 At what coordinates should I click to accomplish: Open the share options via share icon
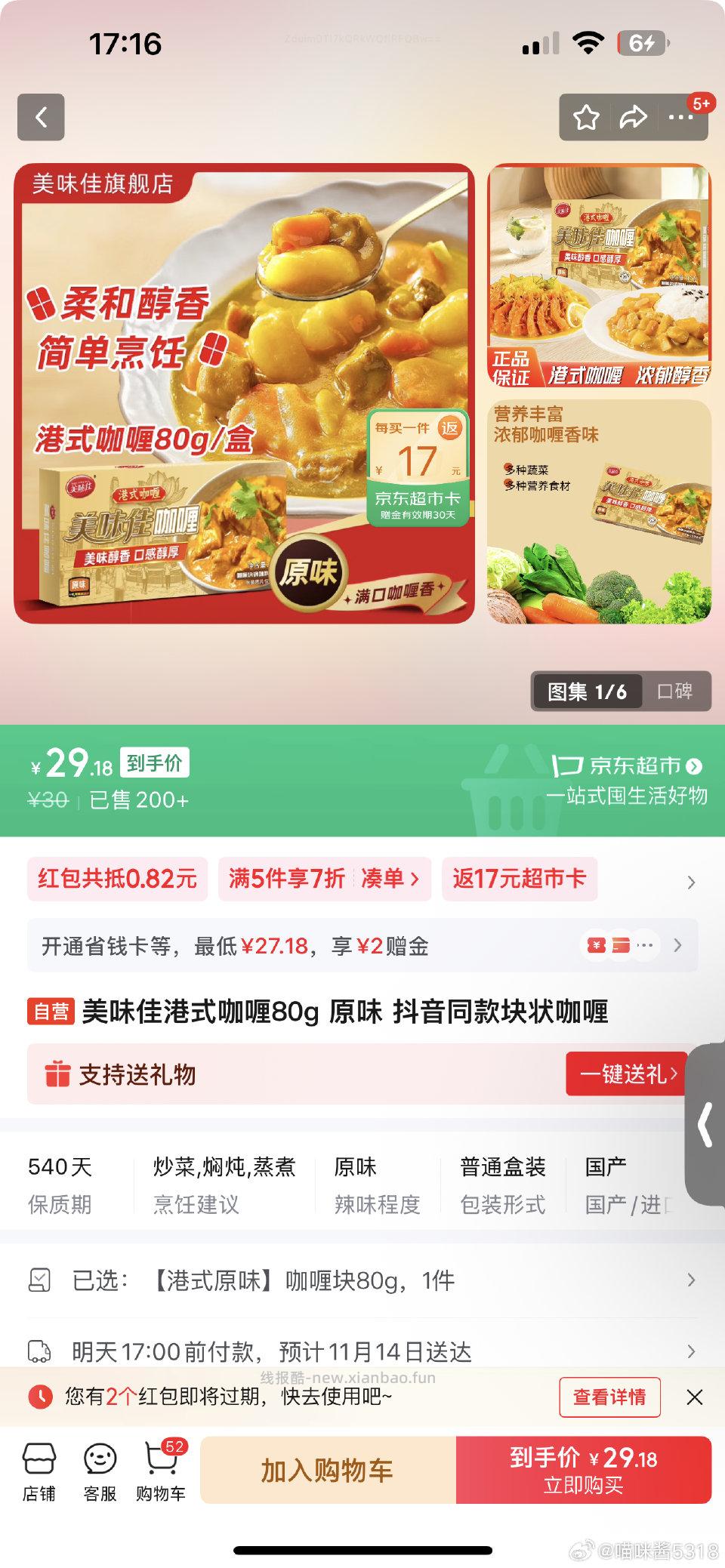634,117
